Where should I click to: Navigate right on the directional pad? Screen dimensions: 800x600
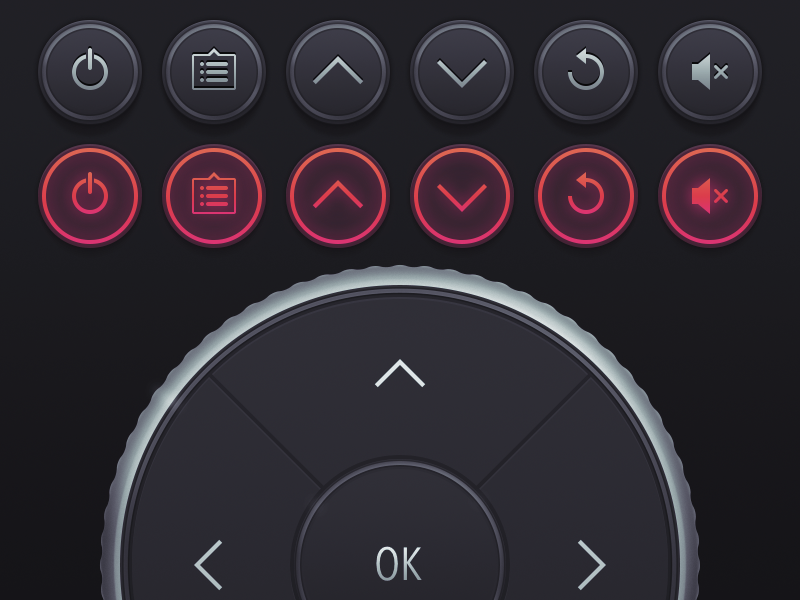(591, 564)
